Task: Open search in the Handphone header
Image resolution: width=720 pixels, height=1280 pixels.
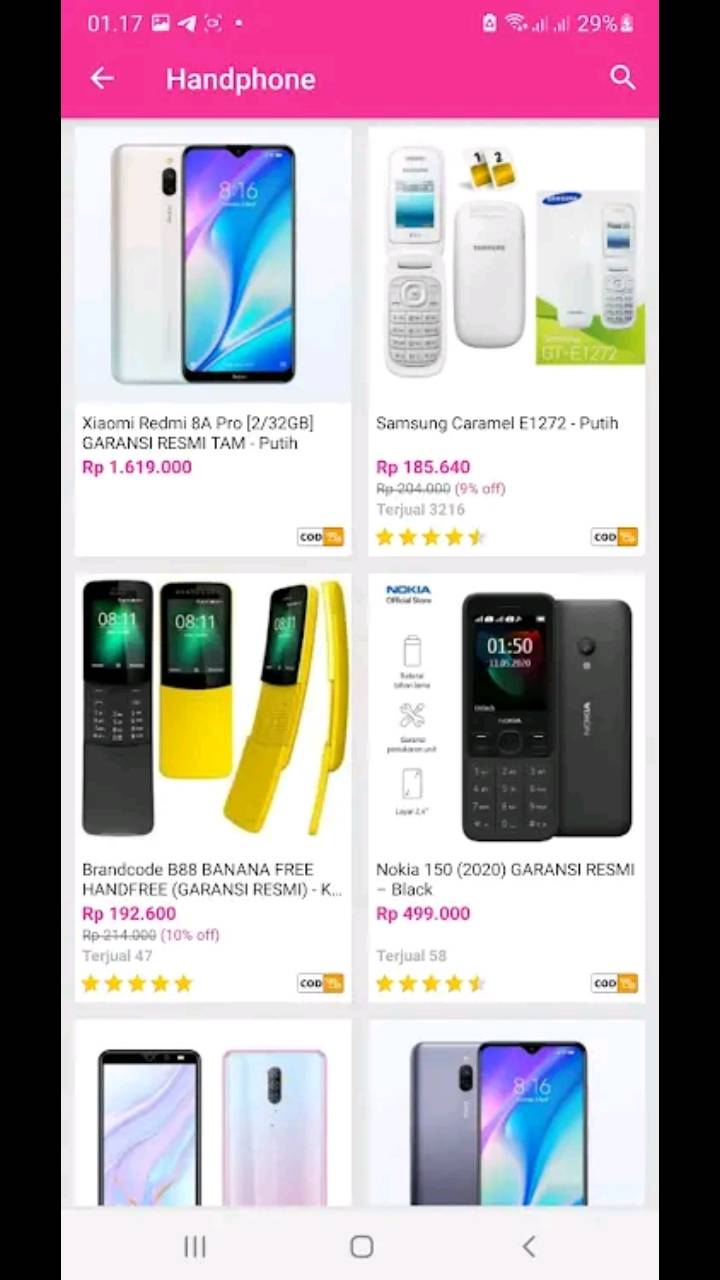Action: [x=622, y=78]
